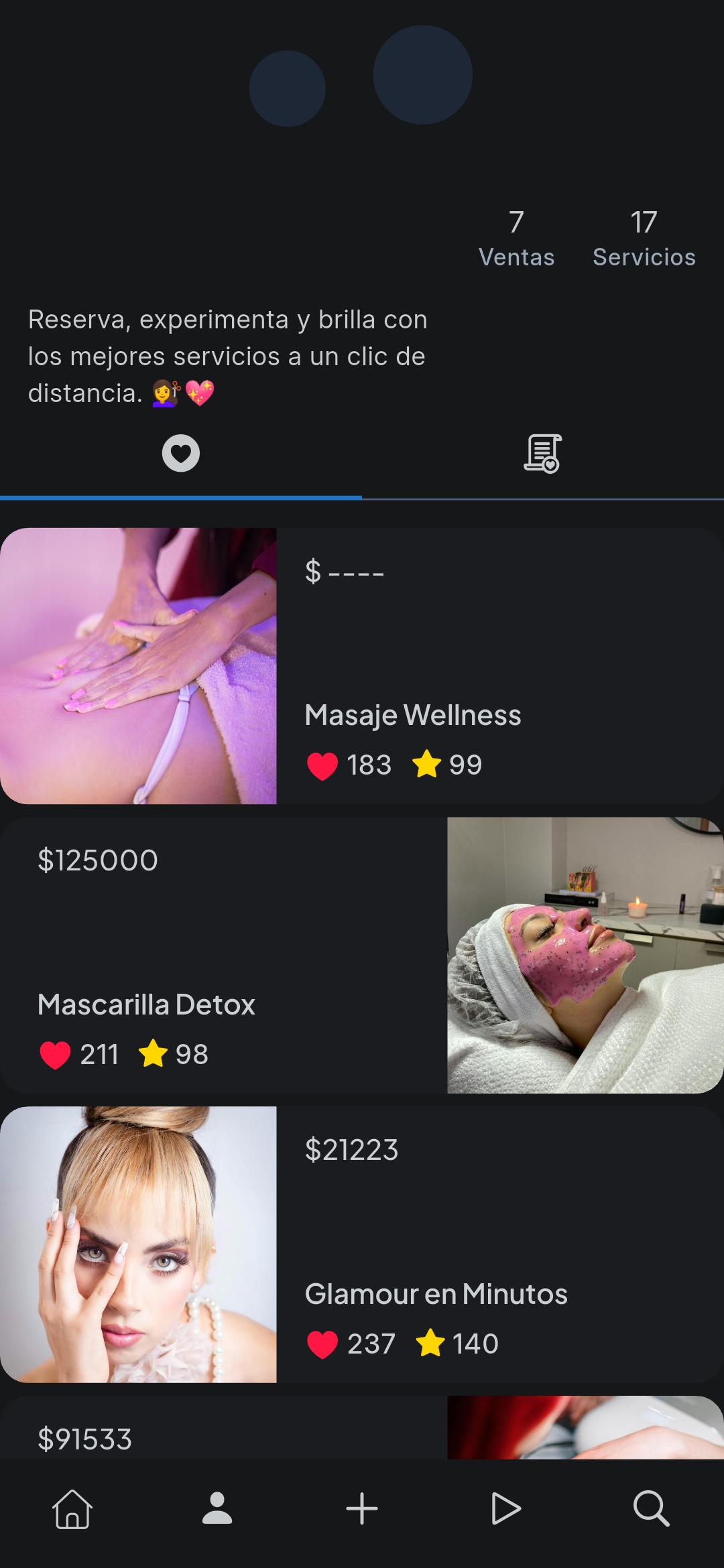The image size is (724, 1568).
Task: Open search from bottom navigation
Action: coord(651,1509)
